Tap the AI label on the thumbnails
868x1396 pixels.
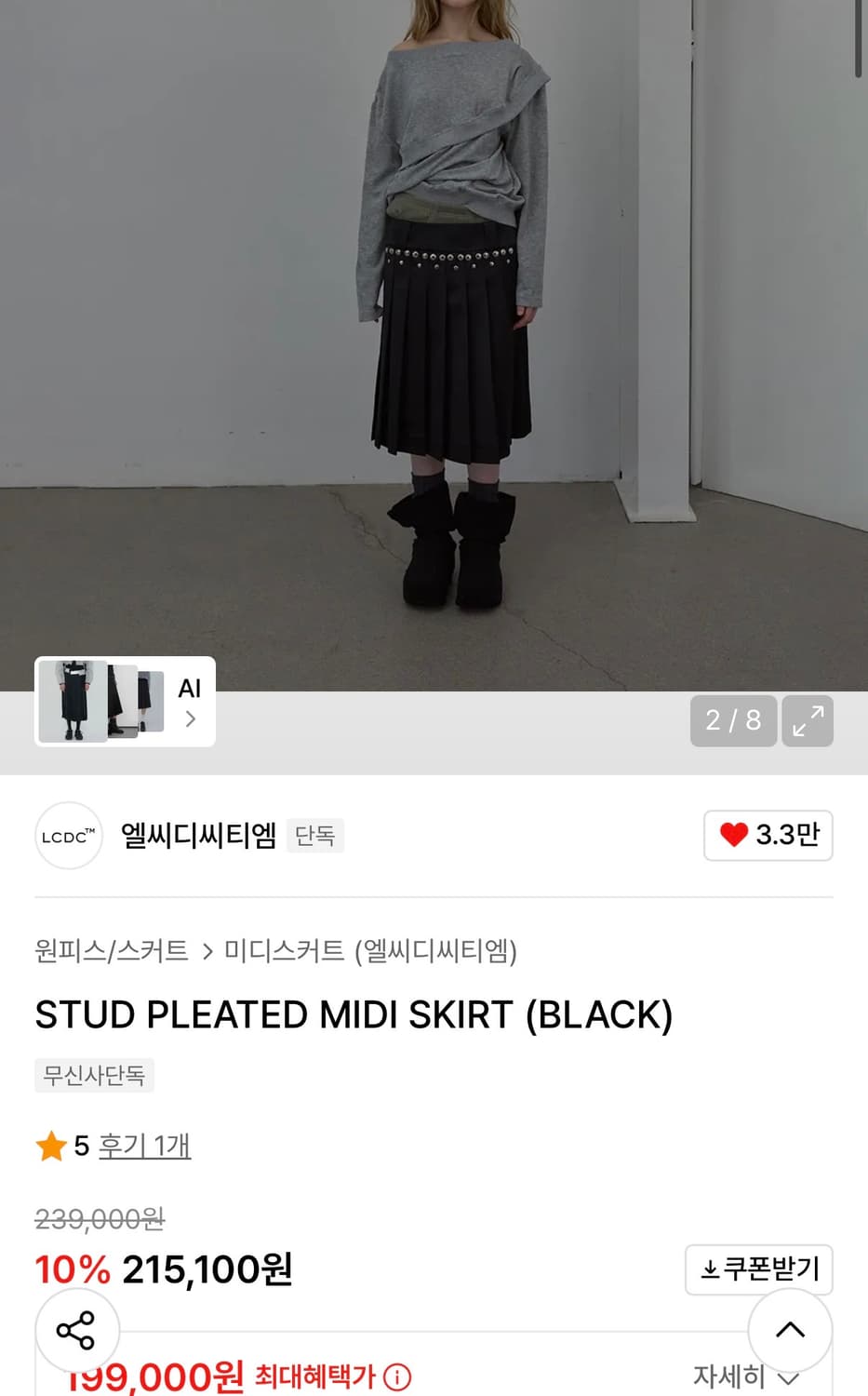(x=190, y=689)
